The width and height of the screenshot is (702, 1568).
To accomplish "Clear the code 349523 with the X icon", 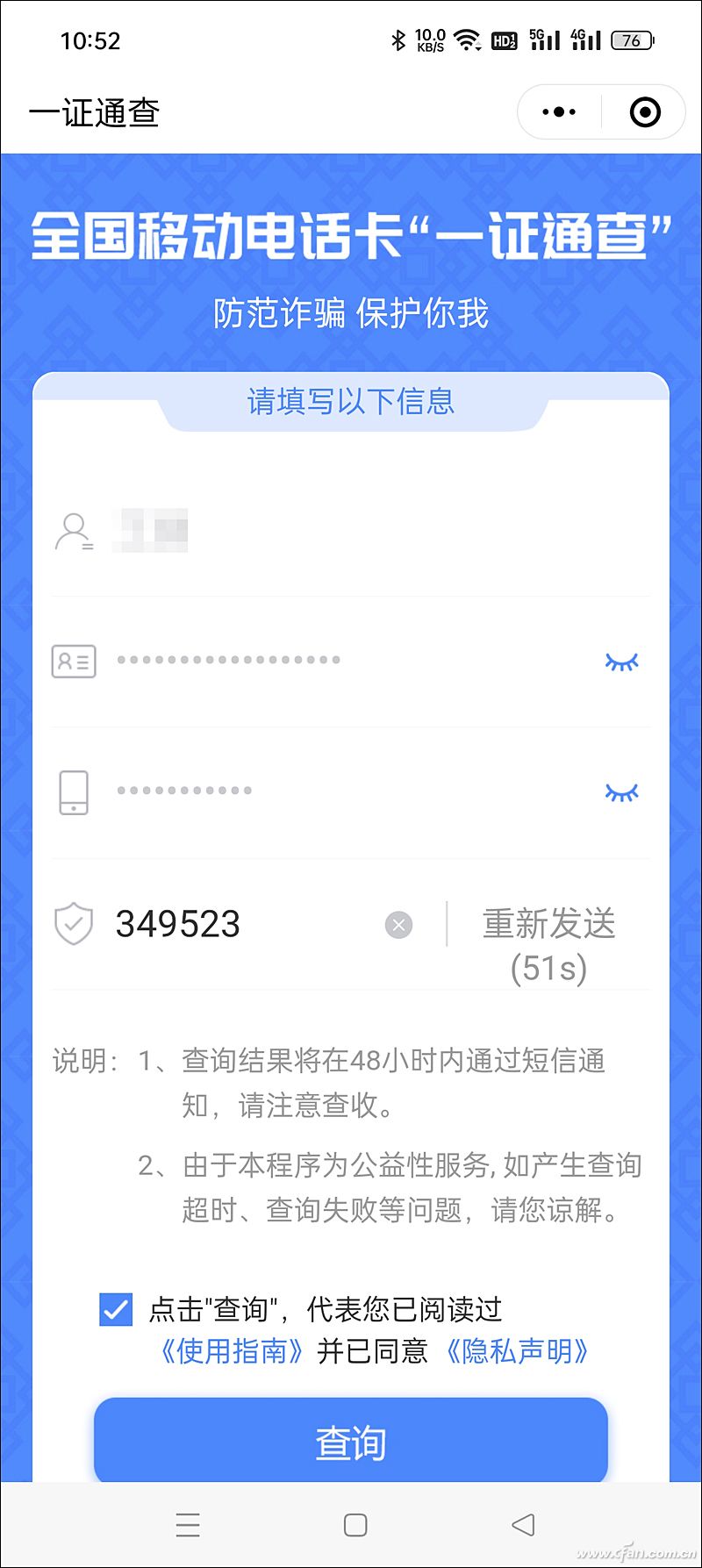I will [x=399, y=924].
